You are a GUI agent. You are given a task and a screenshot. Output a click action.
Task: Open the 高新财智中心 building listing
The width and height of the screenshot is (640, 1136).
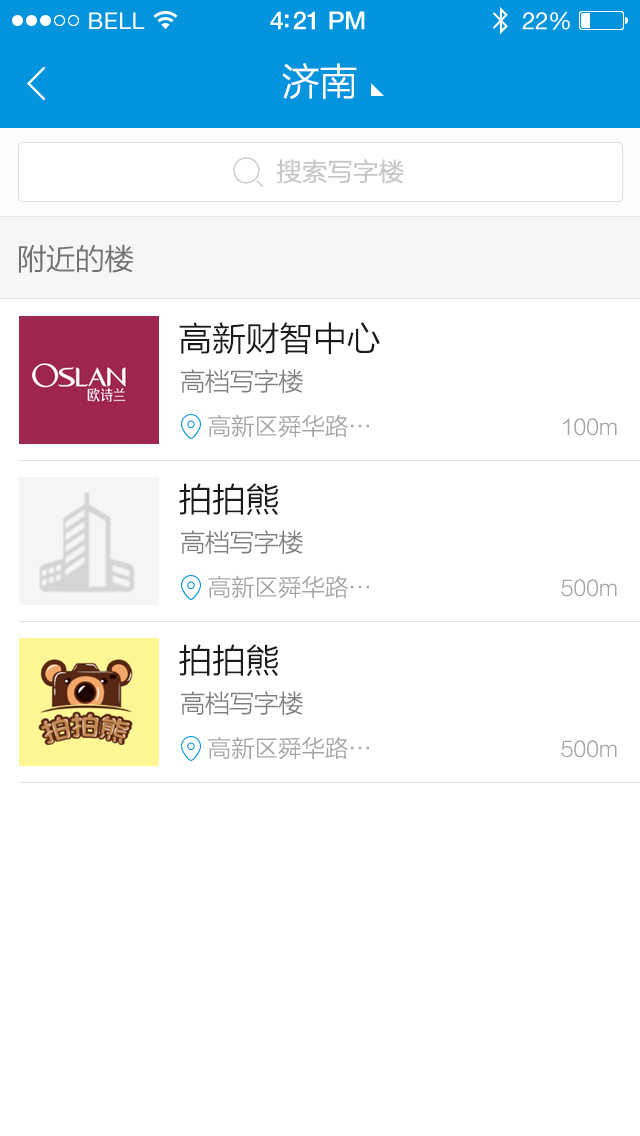pos(320,380)
